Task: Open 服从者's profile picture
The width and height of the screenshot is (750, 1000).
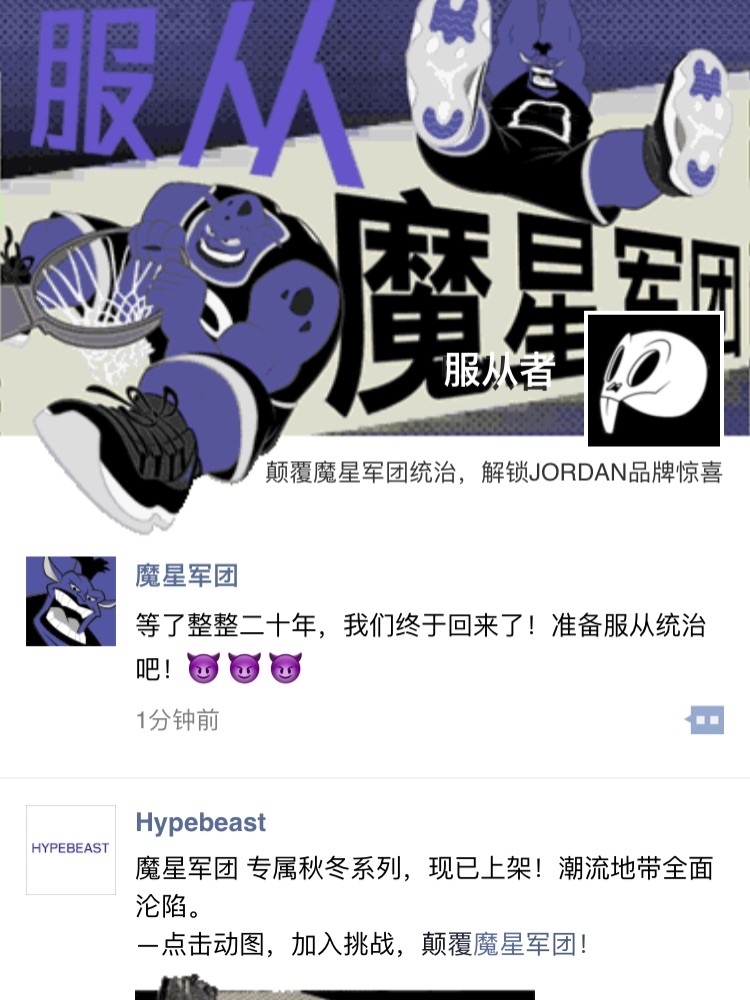Action: [x=654, y=379]
